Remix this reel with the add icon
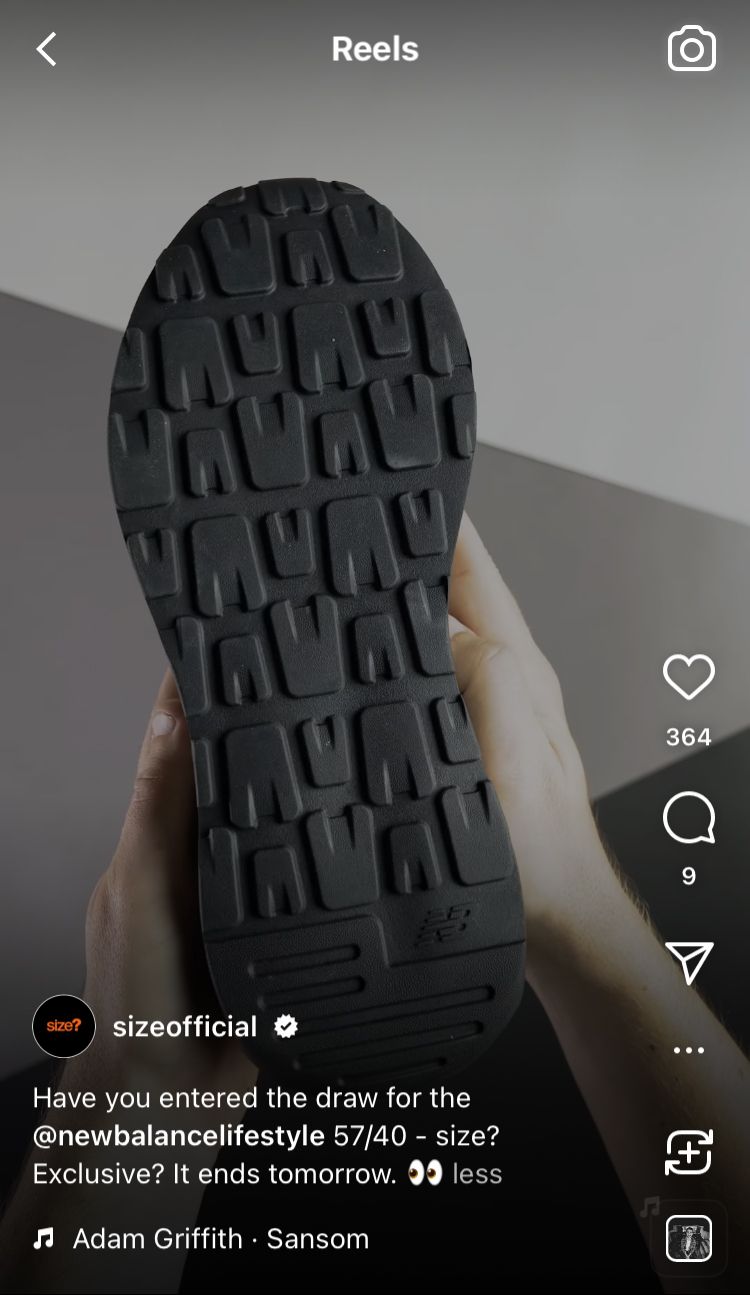The image size is (750, 1295). [688, 1152]
